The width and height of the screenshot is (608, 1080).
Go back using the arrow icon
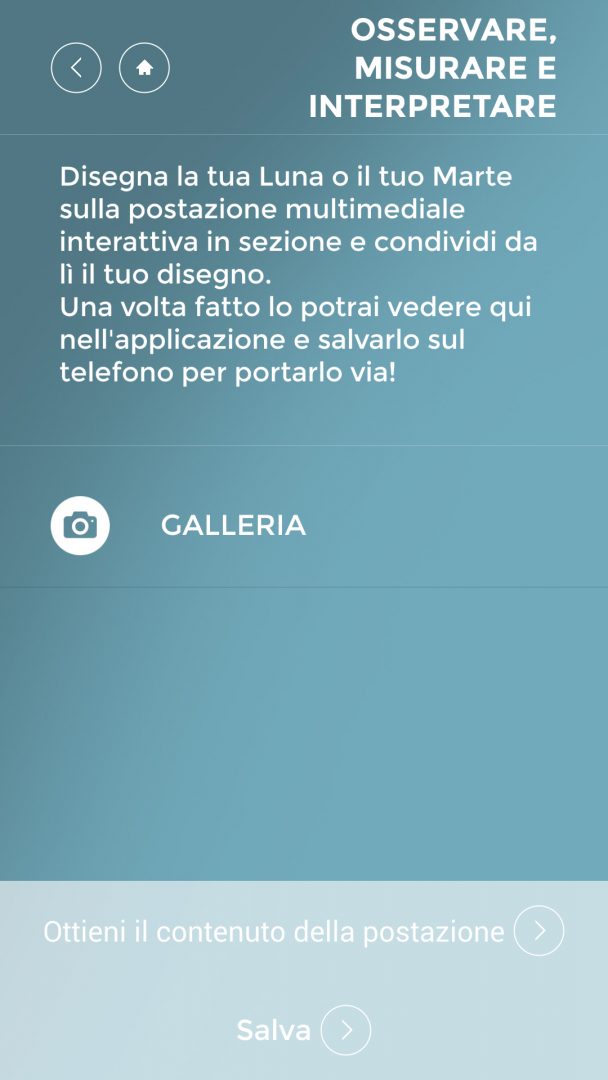(76, 68)
